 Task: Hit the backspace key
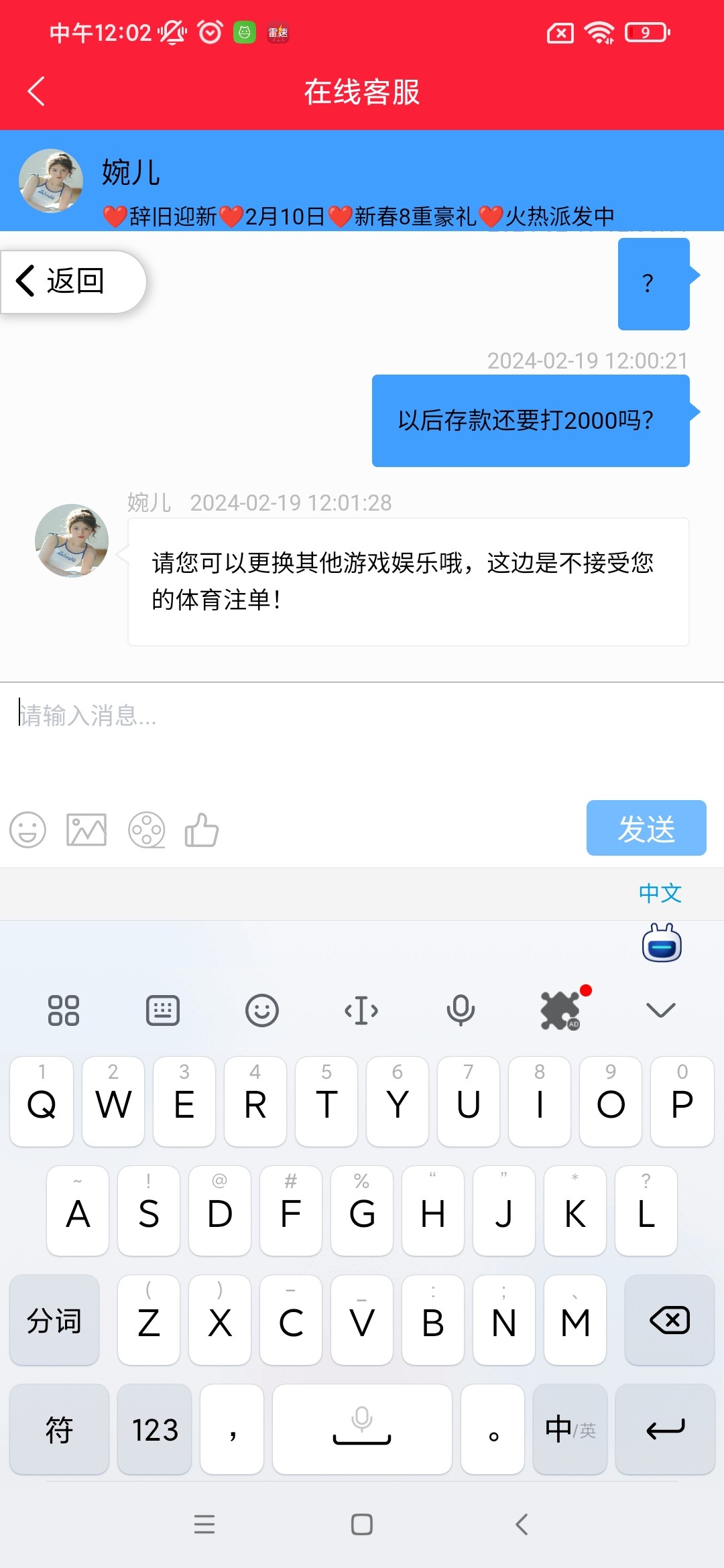(669, 1320)
